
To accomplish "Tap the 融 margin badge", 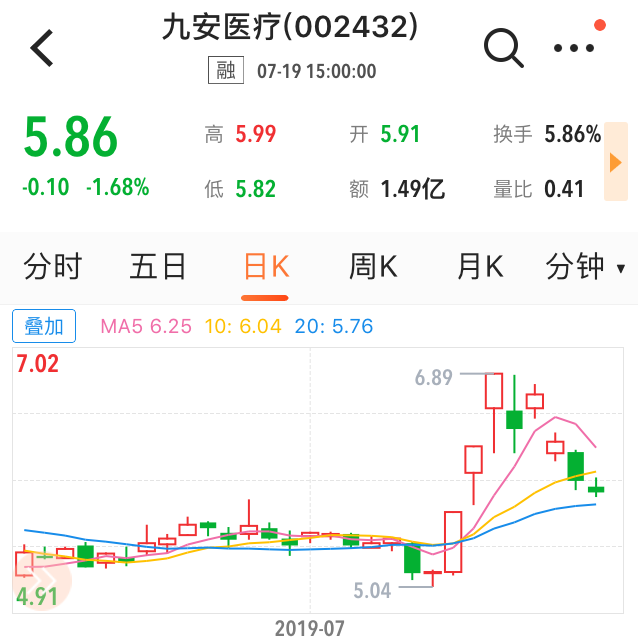I will click(225, 71).
